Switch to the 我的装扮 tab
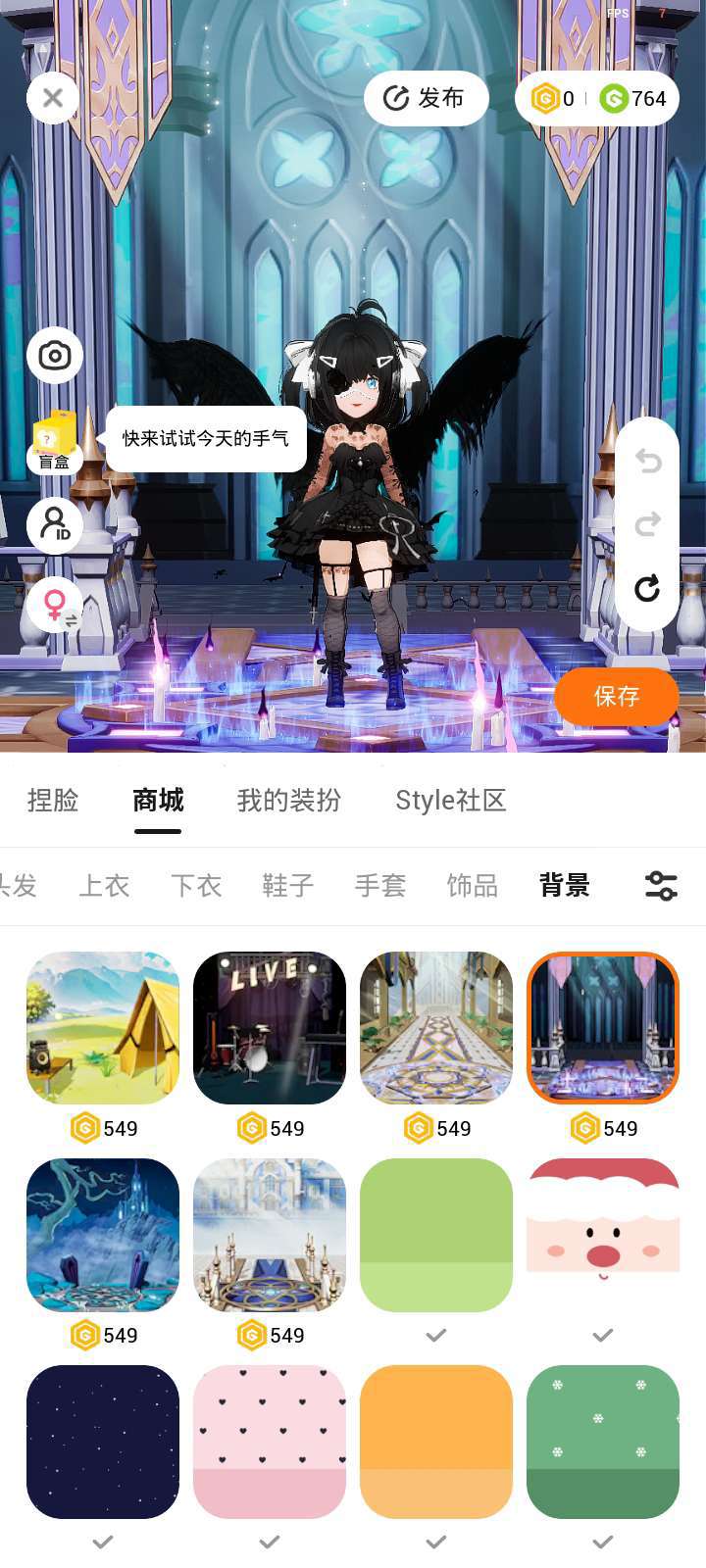This screenshot has width=706, height=1568. pyautogui.click(x=289, y=801)
